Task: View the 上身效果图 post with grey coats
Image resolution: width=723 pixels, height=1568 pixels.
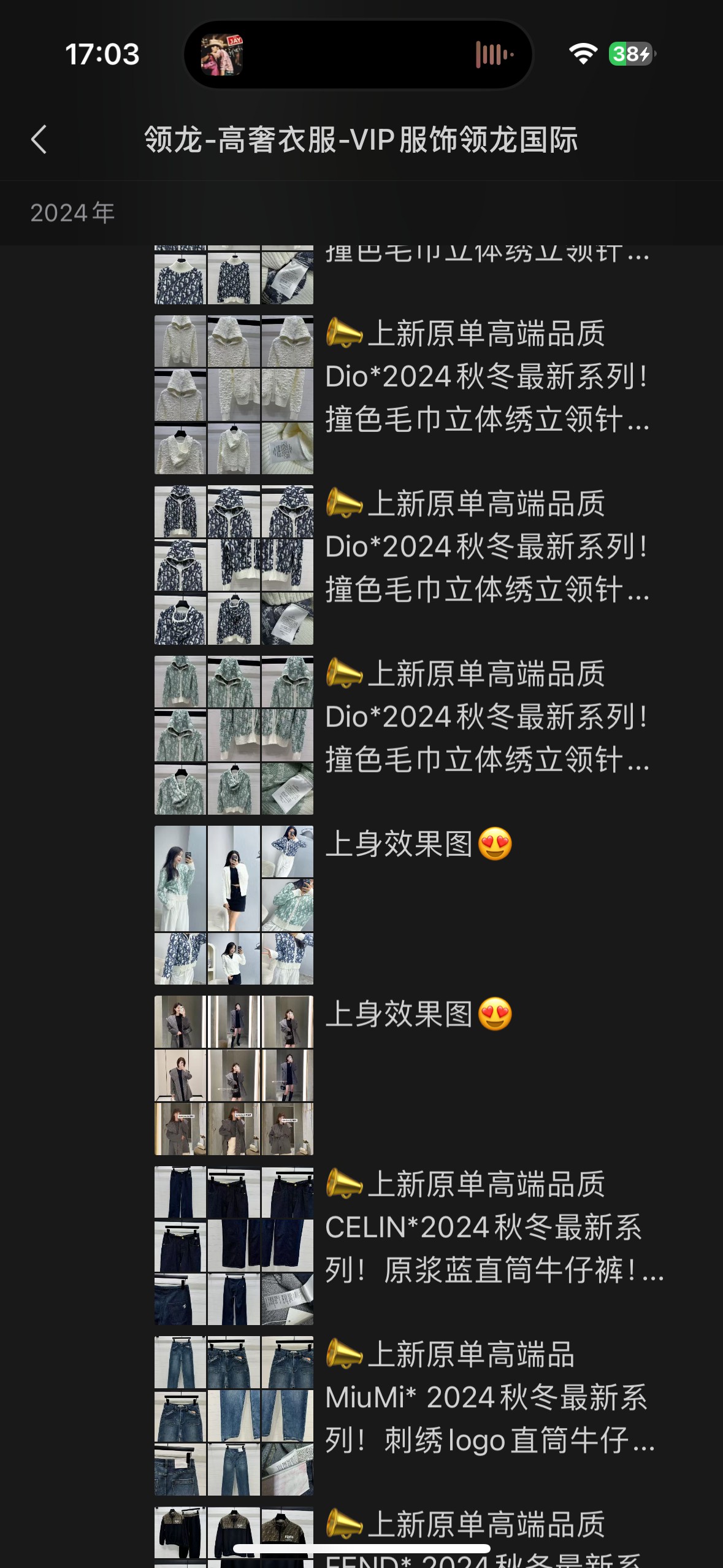Action: [x=410, y=1075]
